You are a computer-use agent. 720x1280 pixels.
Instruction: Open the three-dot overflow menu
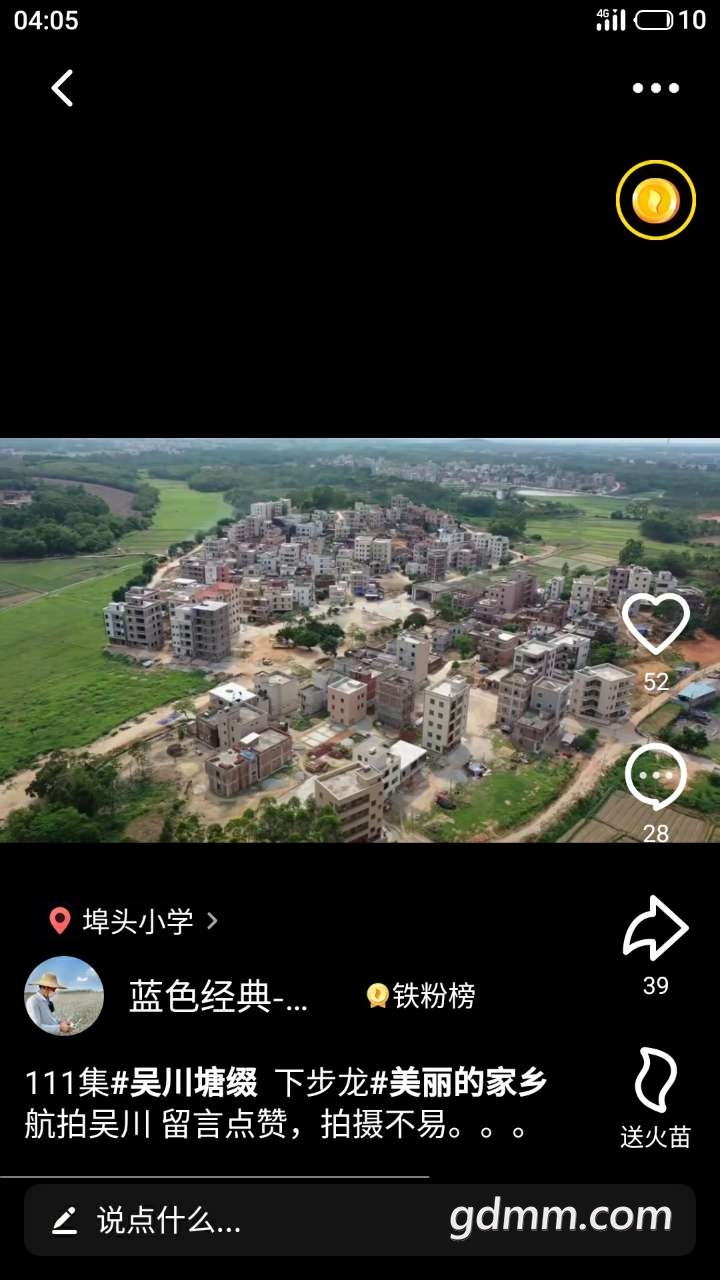pos(655,88)
